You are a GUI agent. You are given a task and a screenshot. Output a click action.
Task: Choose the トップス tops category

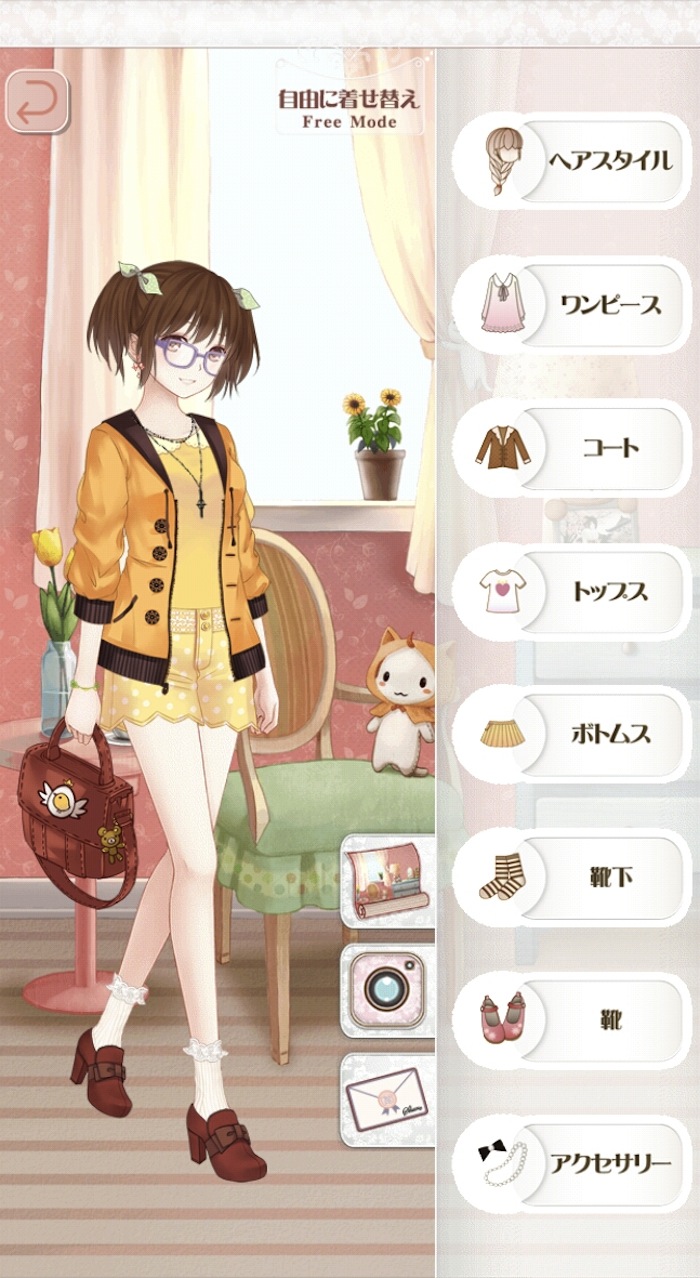[x=572, y=590]
